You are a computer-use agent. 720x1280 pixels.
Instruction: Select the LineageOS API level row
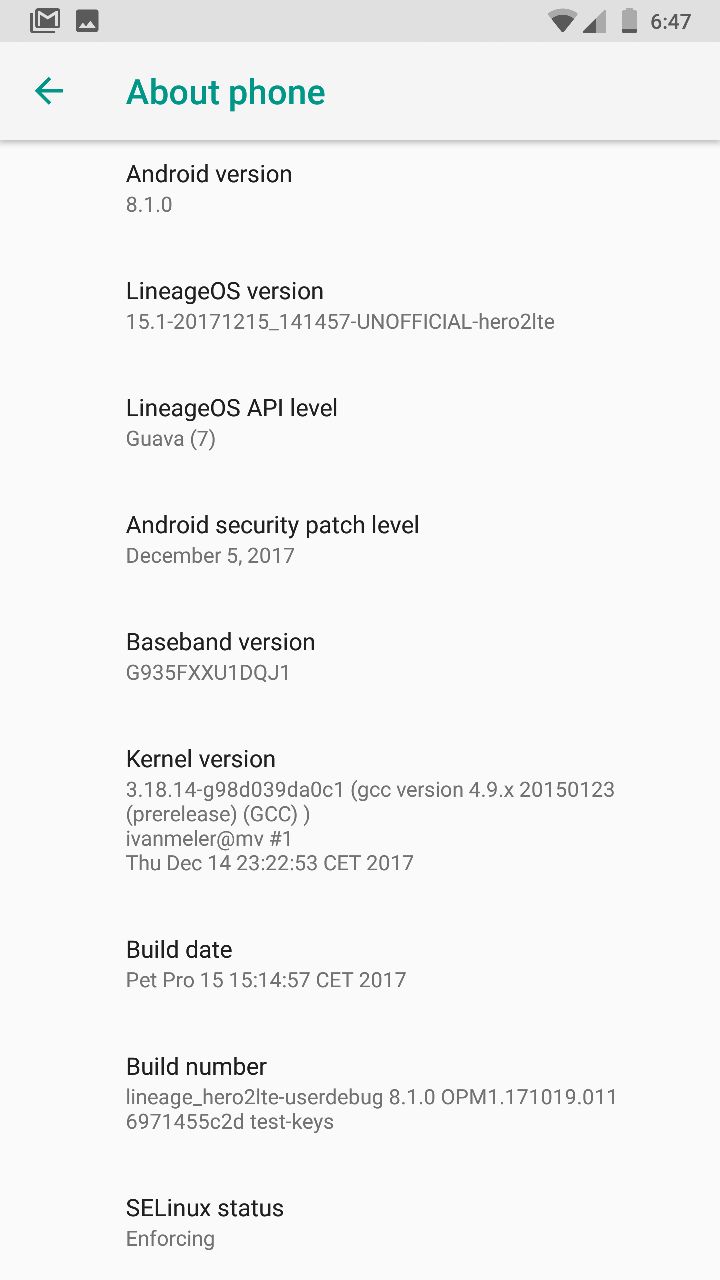pyautogui.click(x=360, y=423)
